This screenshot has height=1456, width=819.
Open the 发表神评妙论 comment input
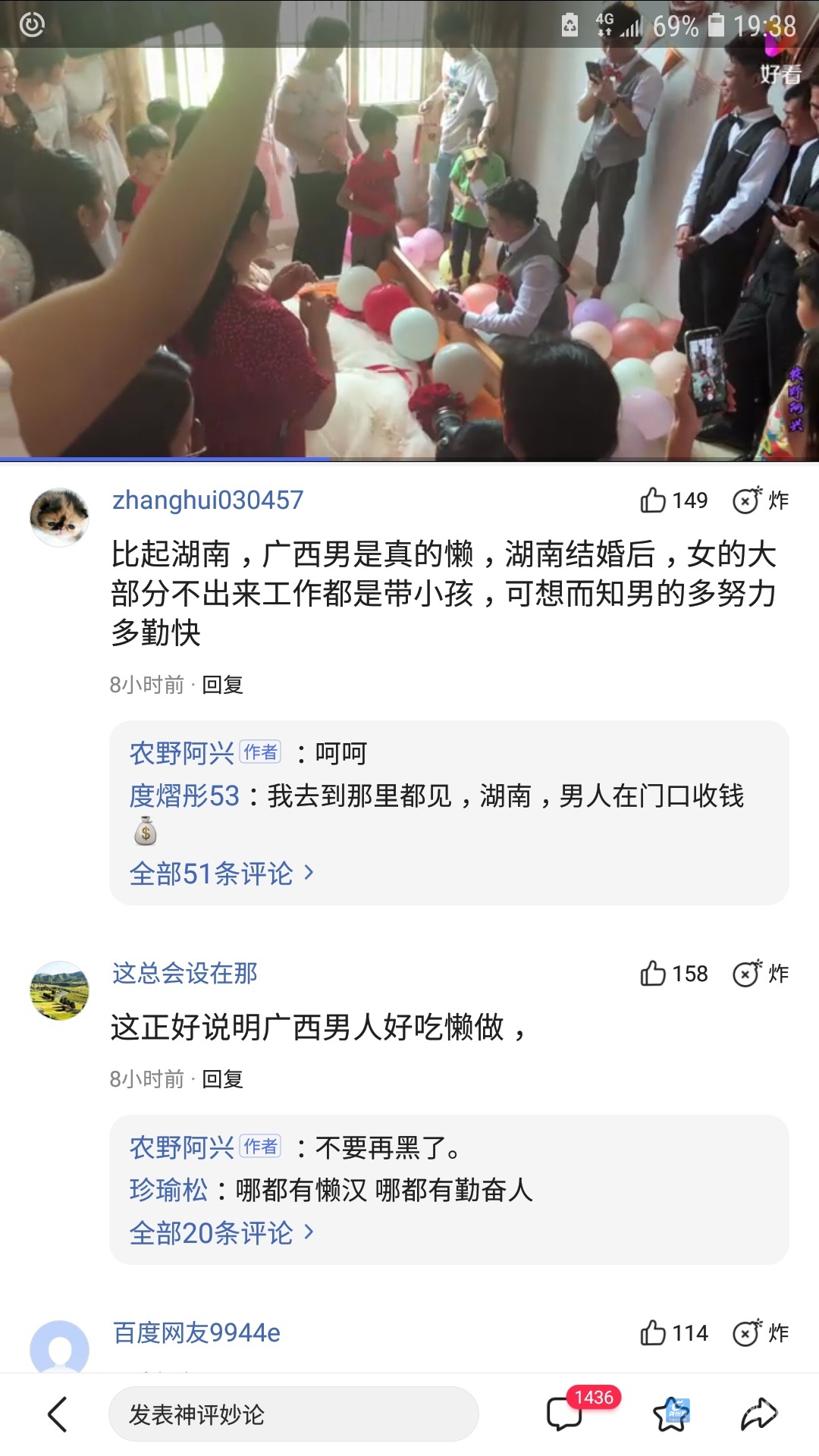[x=293, y=1414]
